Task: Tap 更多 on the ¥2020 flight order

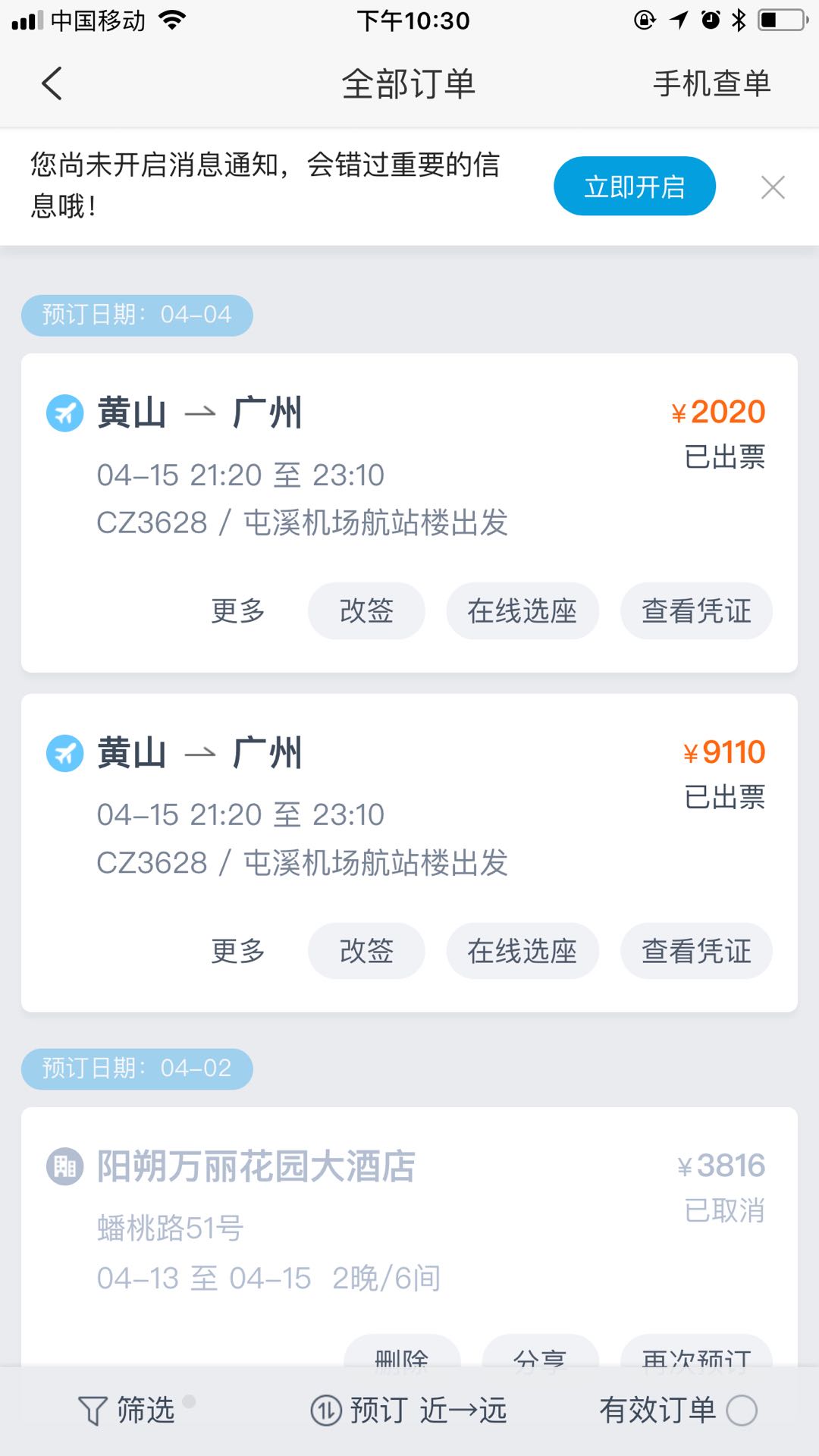Action: coord(238,611)
